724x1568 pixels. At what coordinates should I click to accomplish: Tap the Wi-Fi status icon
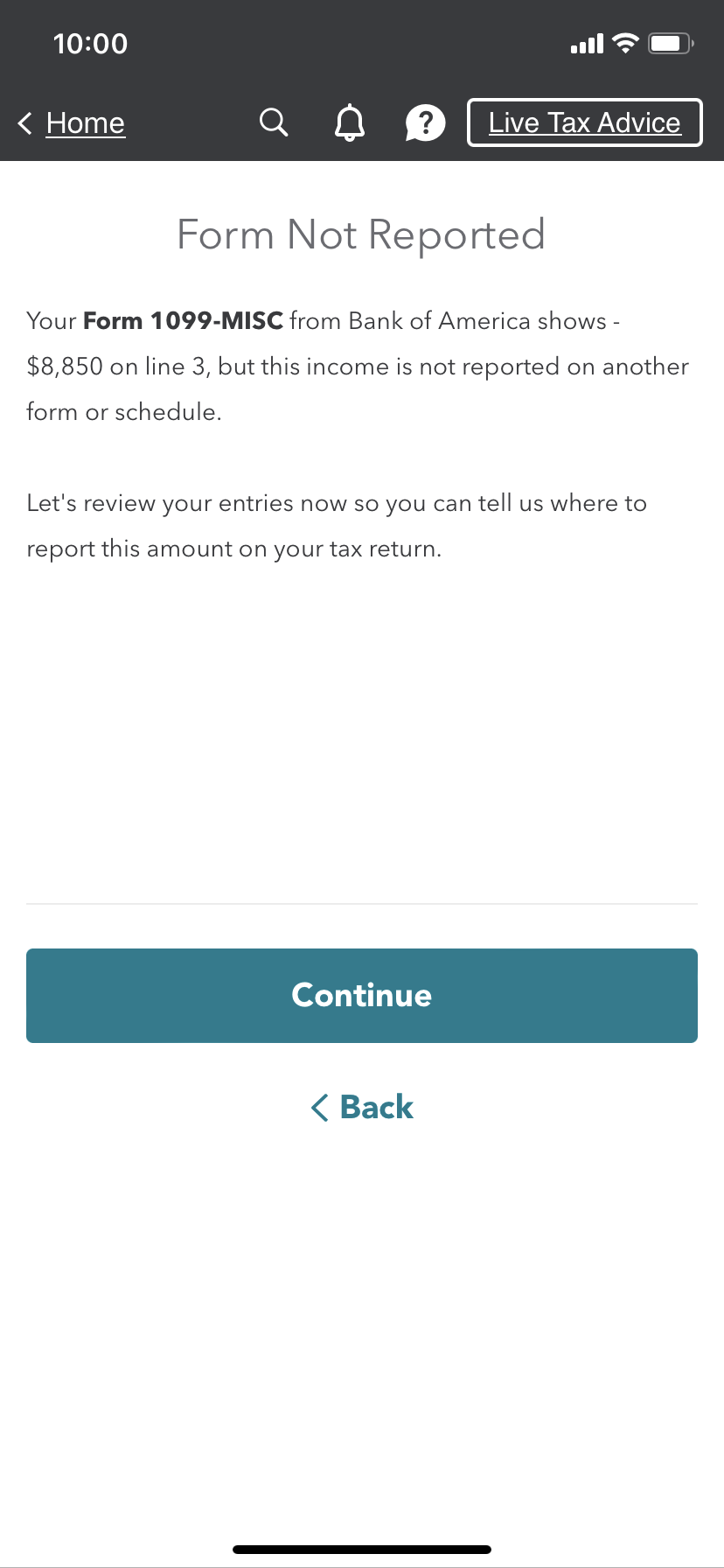[x=624, y=43]
